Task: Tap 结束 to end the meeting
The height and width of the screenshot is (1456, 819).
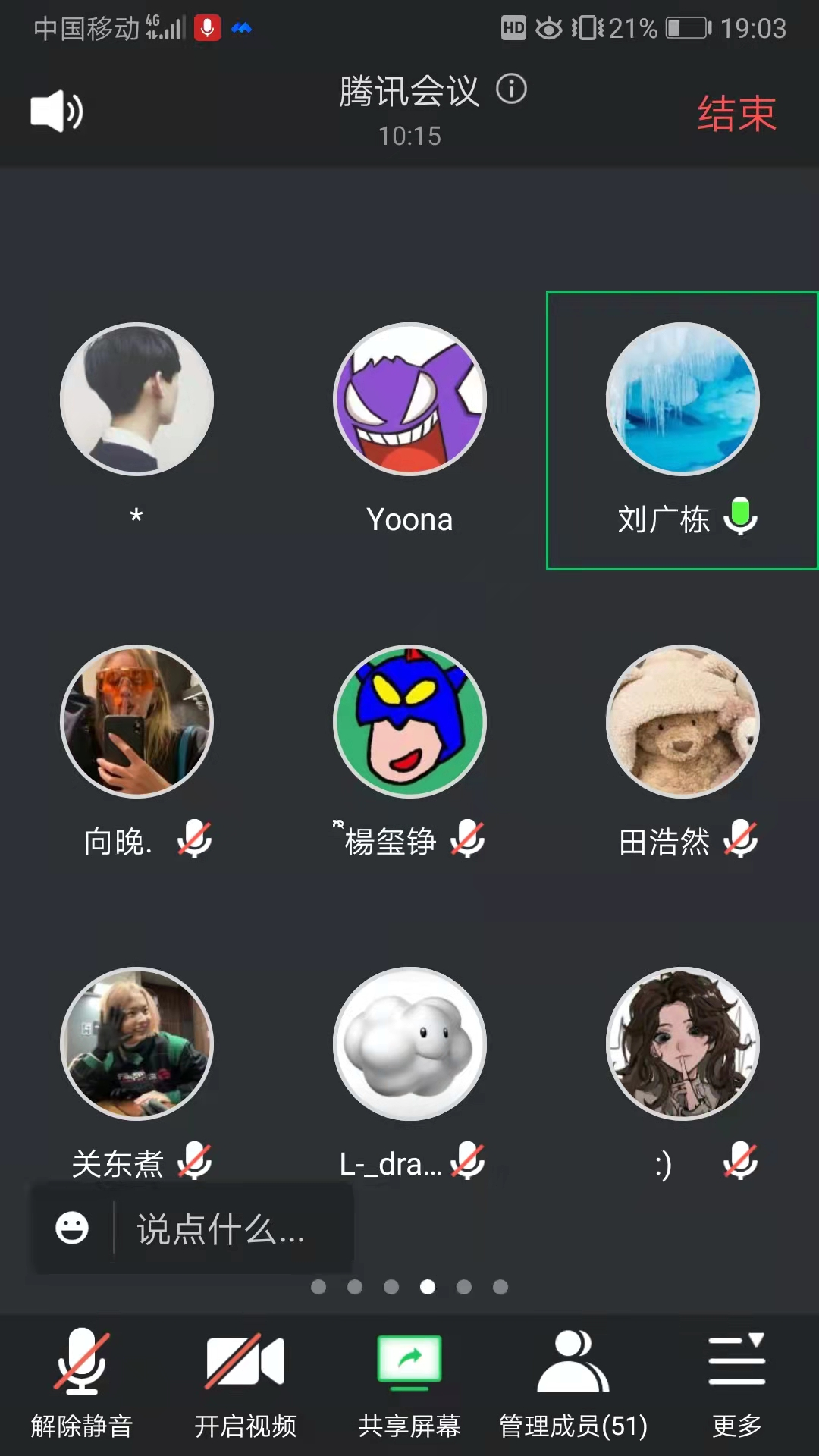Action: pyautogui.click(x=736, y=114)
